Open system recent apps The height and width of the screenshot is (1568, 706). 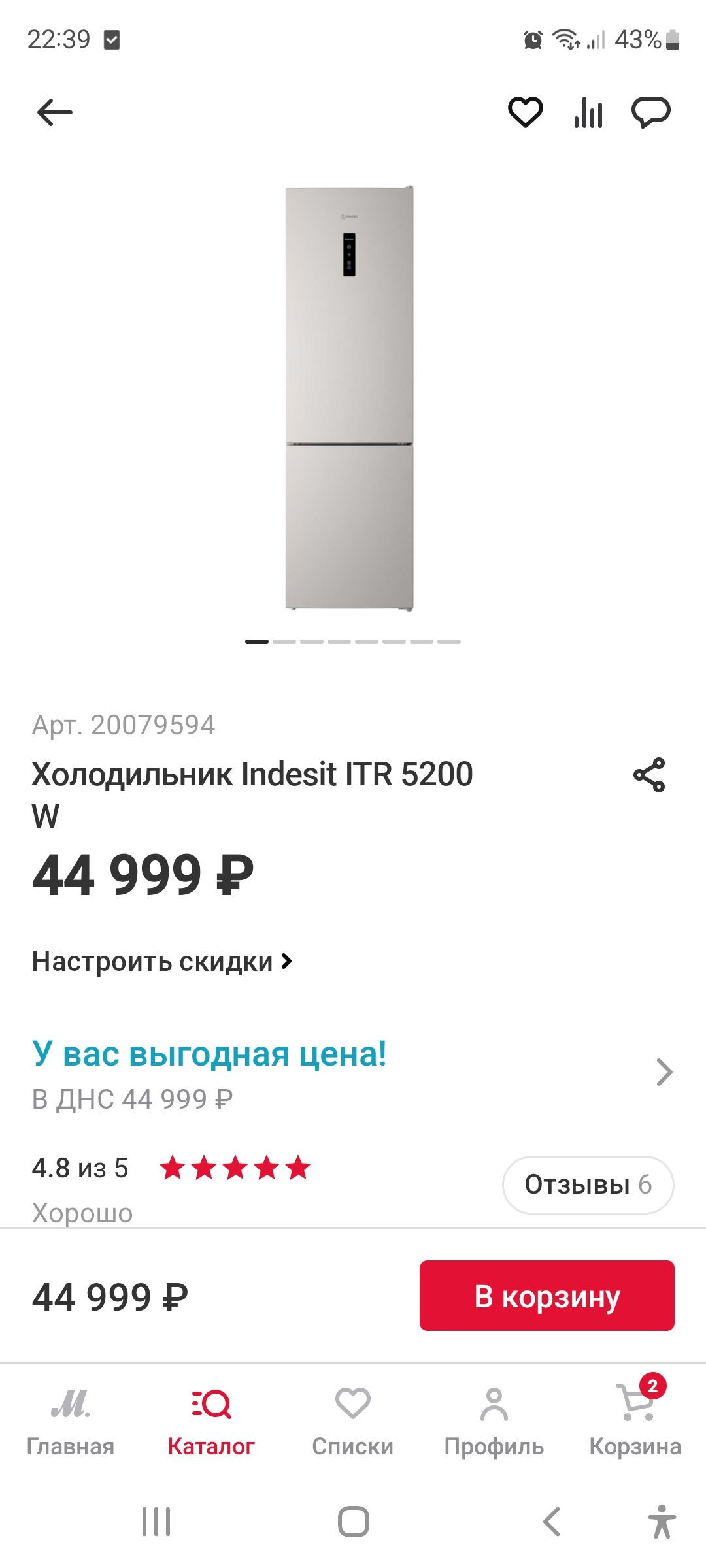coord(156,1522)
